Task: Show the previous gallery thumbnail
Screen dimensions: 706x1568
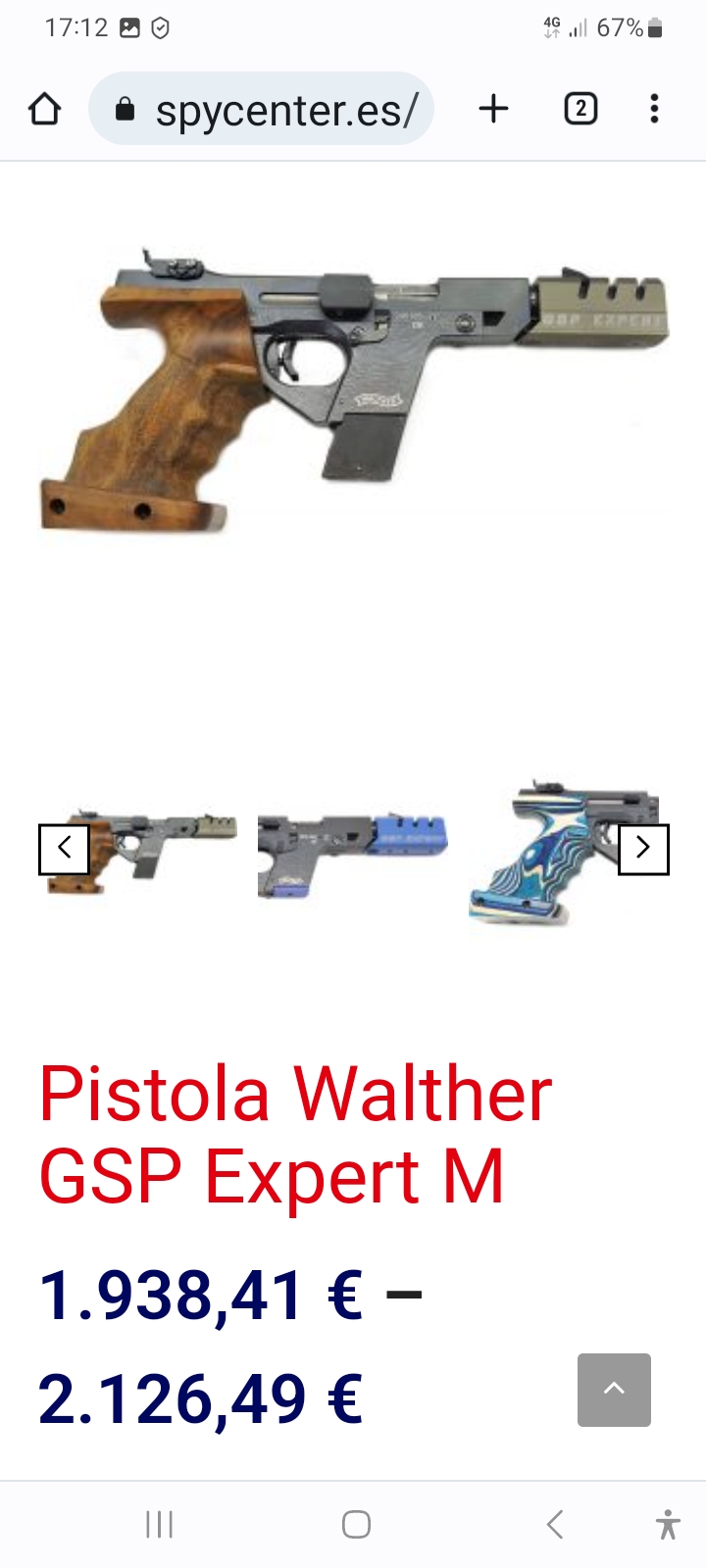Action: (x=64, y=849)
